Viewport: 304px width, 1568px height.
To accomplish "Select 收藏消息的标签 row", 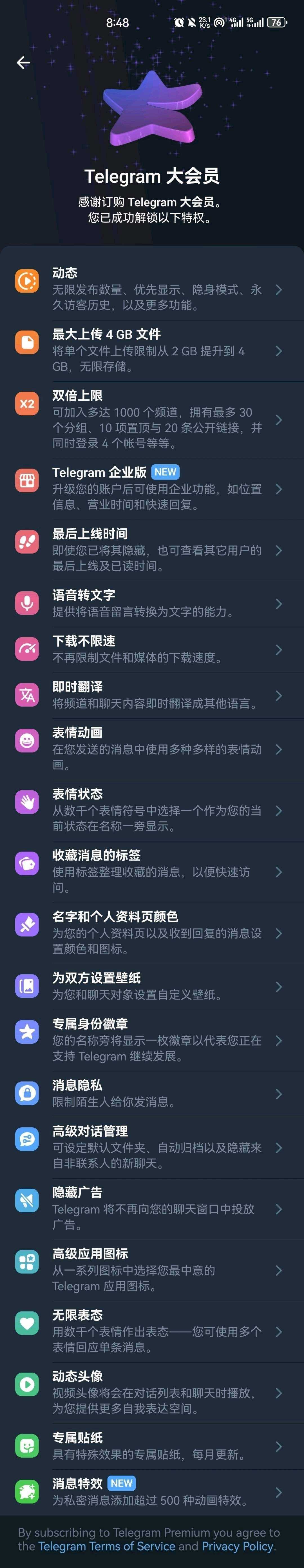I will 152,872.
